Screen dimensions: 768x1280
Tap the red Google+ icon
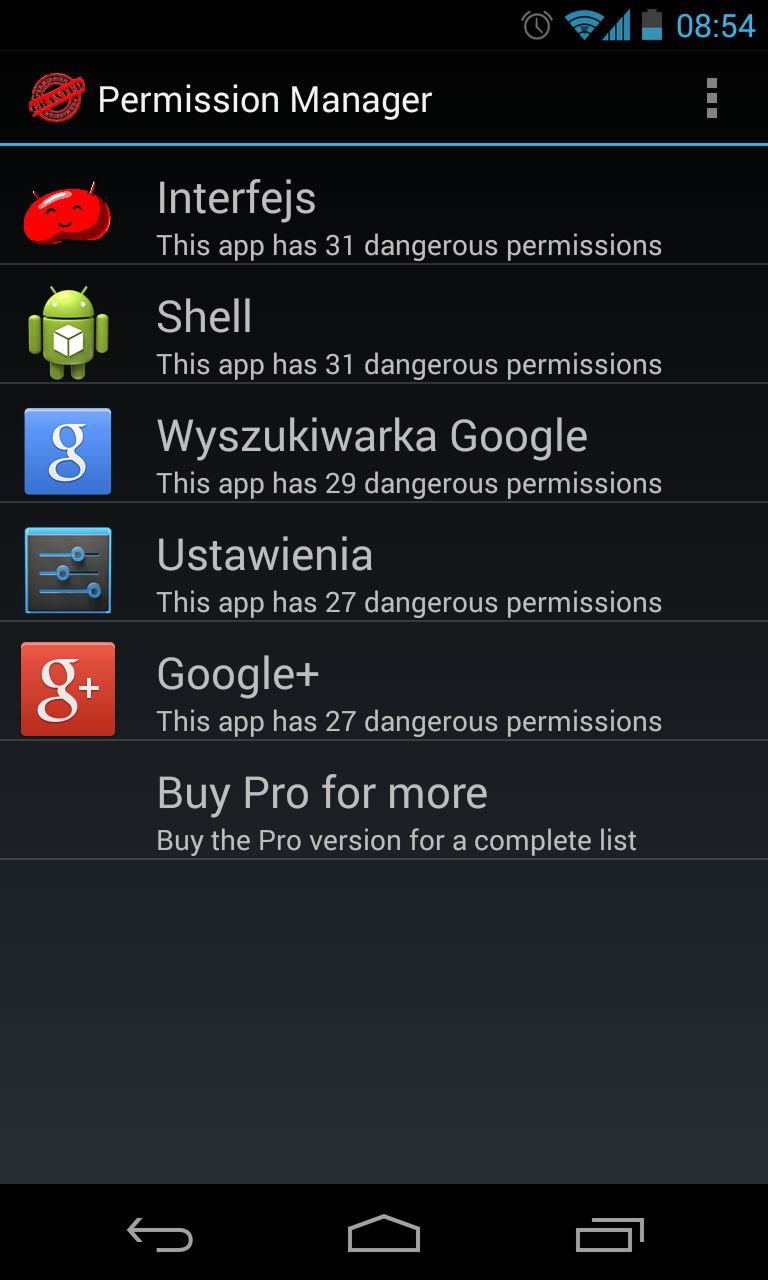(67, 688)
